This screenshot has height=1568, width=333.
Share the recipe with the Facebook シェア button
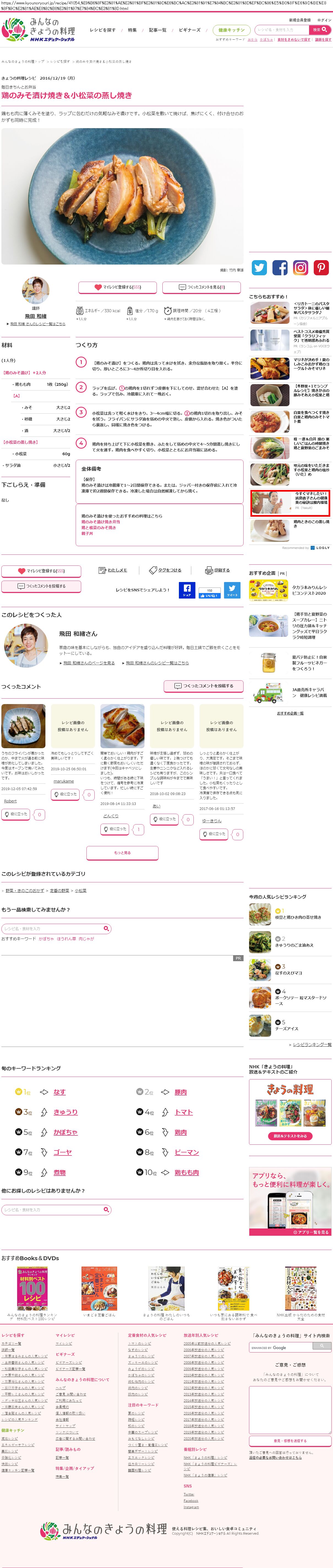187,590
